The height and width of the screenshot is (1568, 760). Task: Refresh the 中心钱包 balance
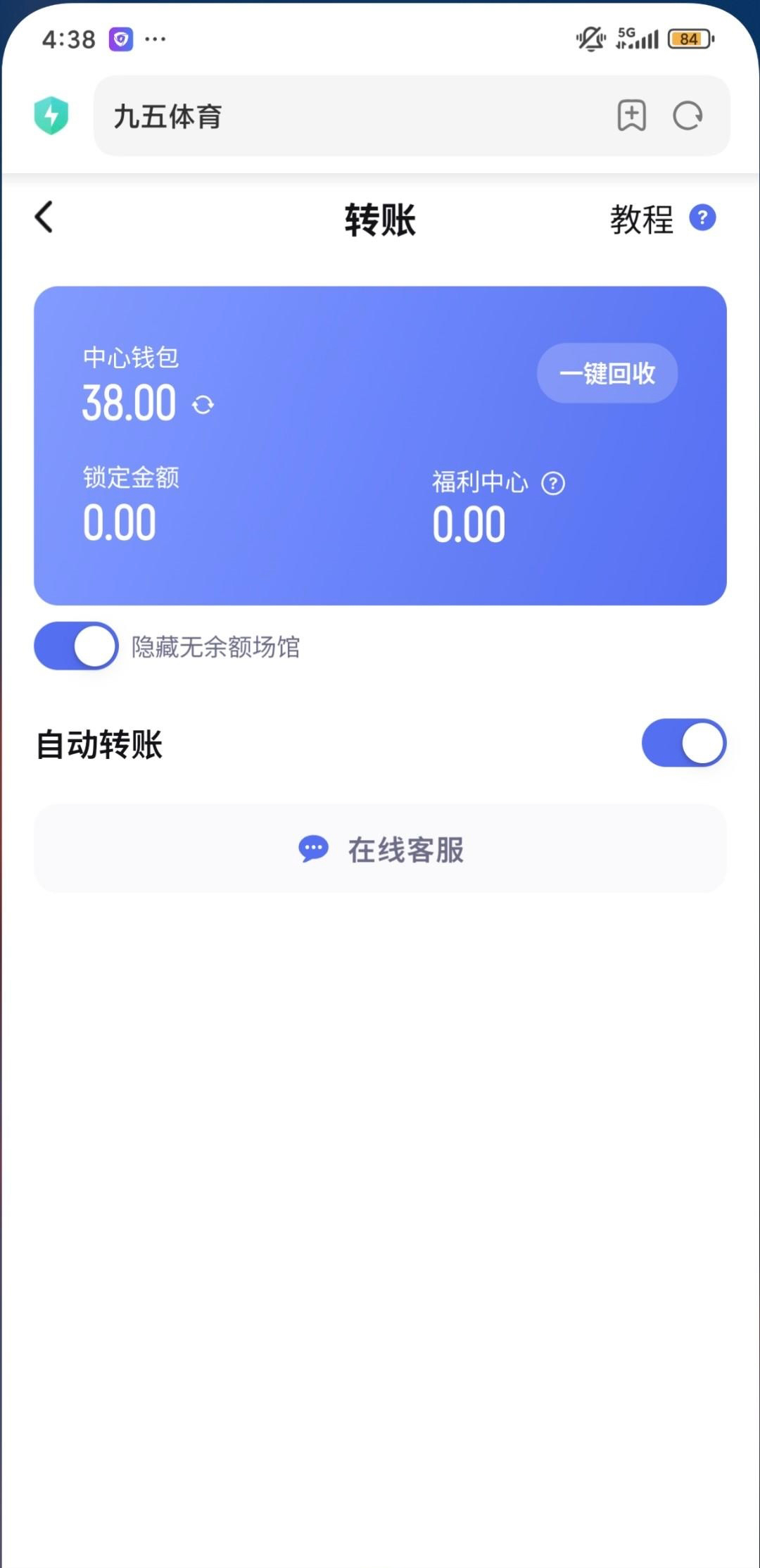(203, 405)
